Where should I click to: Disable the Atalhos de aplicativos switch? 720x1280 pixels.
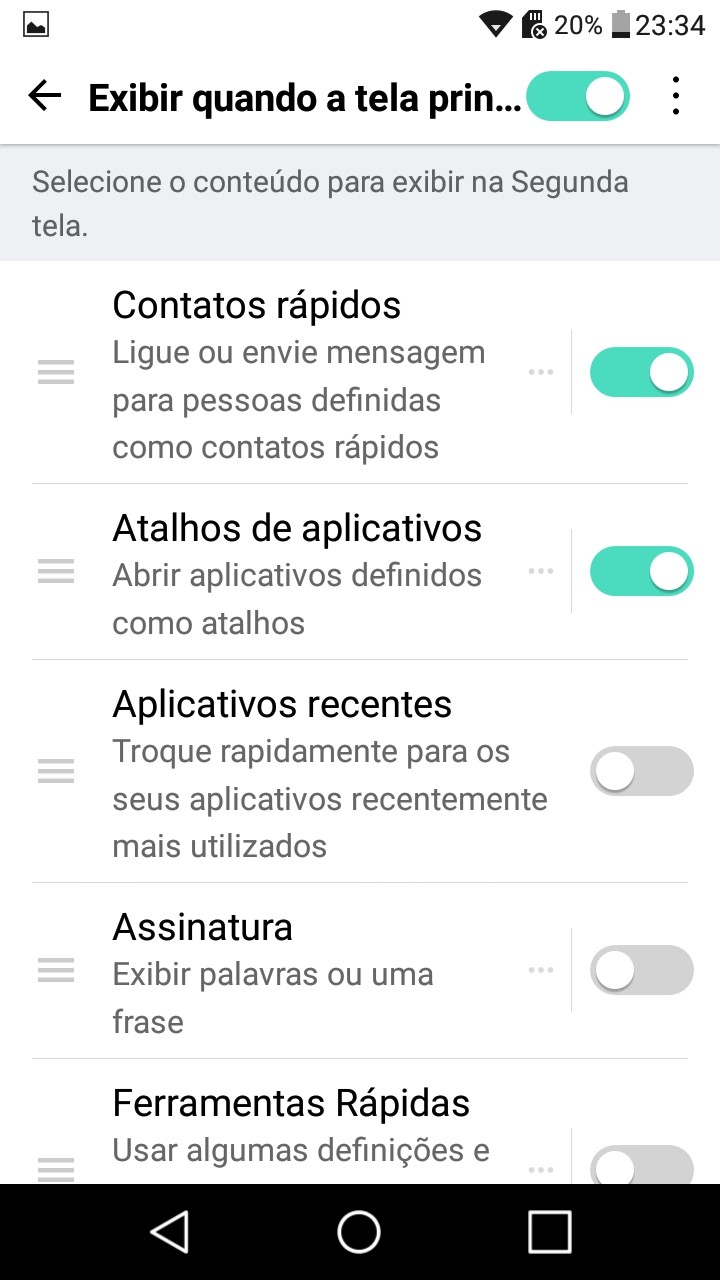(641, 571)
